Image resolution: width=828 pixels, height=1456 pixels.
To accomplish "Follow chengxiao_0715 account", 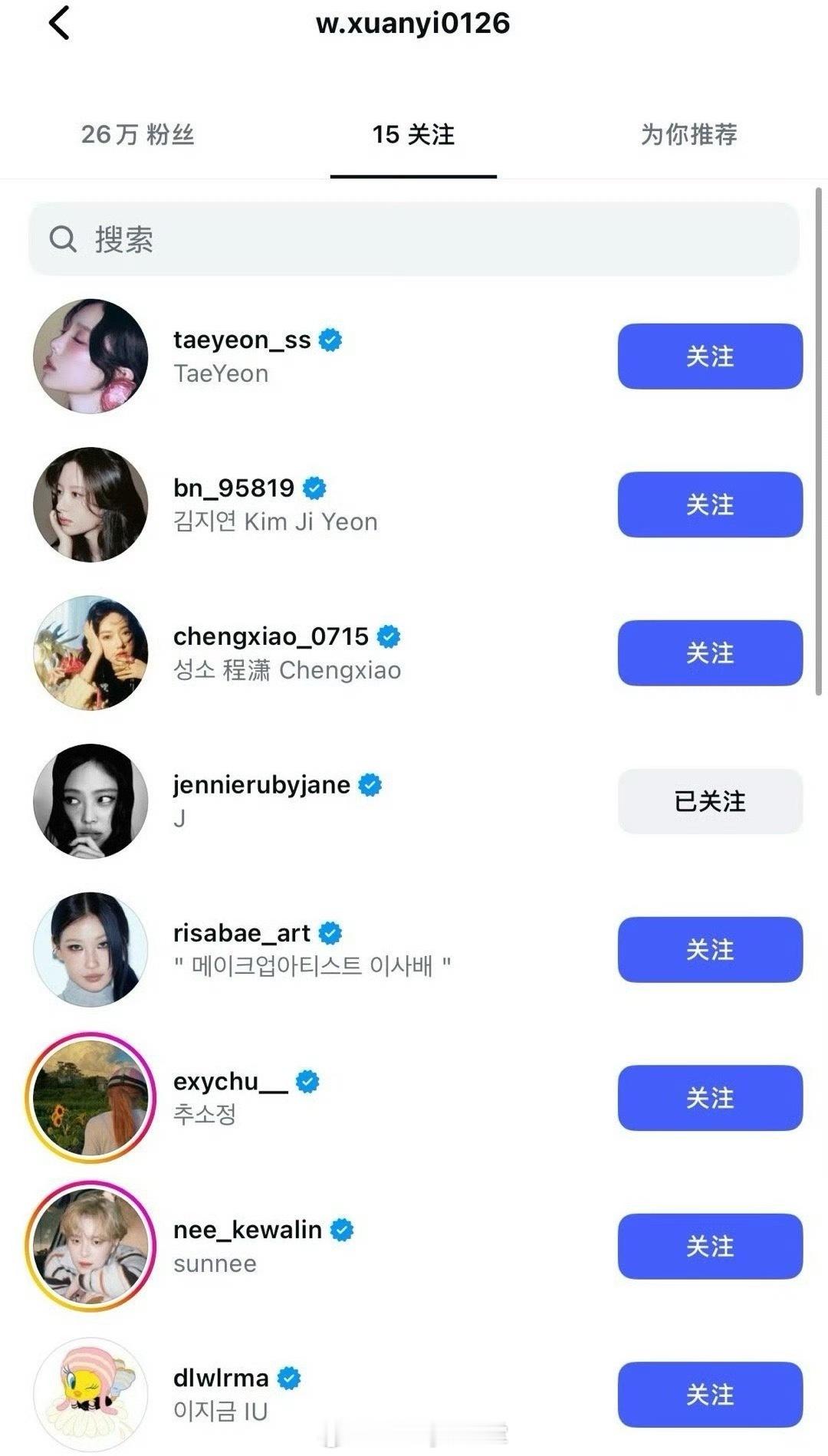I will [x=710, y=653].
